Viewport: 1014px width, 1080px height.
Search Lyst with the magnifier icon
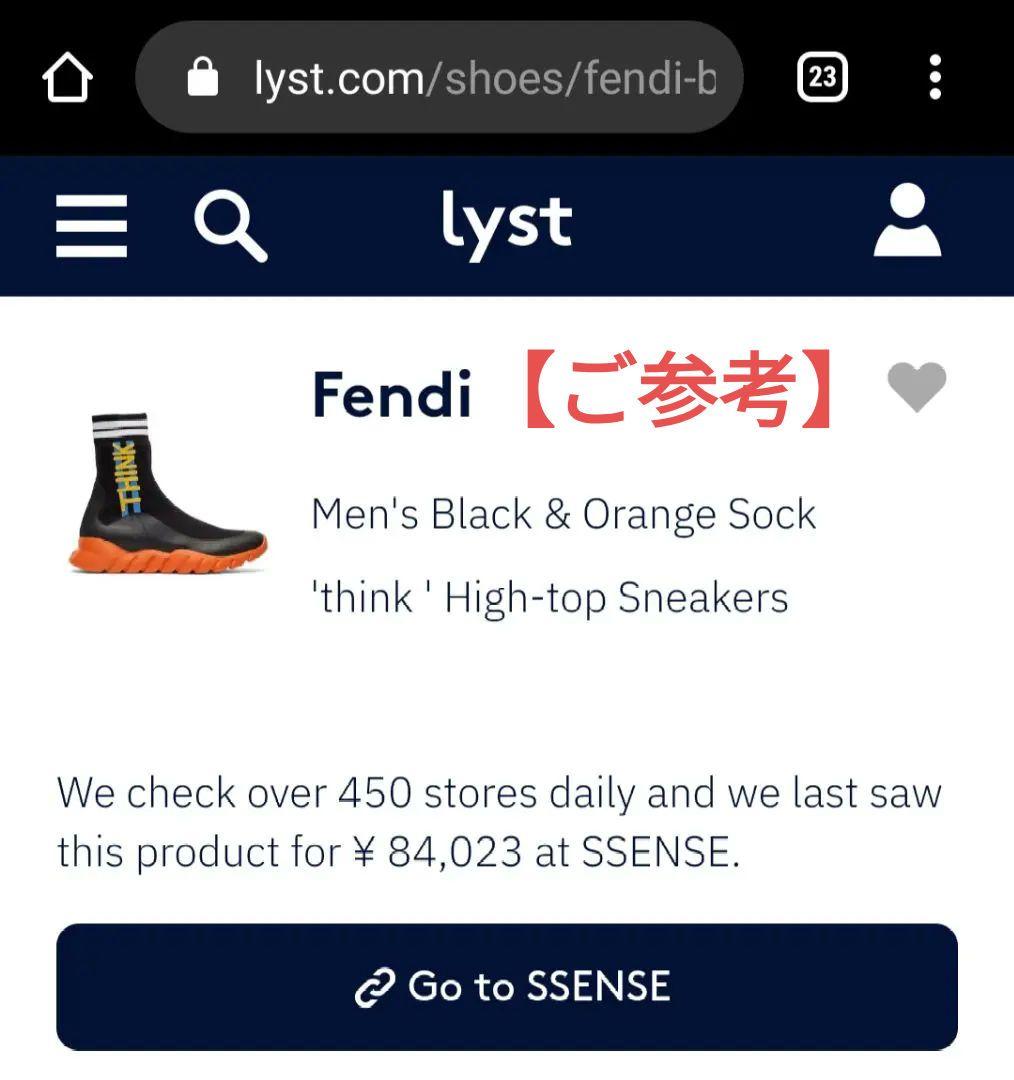point(230,225)
